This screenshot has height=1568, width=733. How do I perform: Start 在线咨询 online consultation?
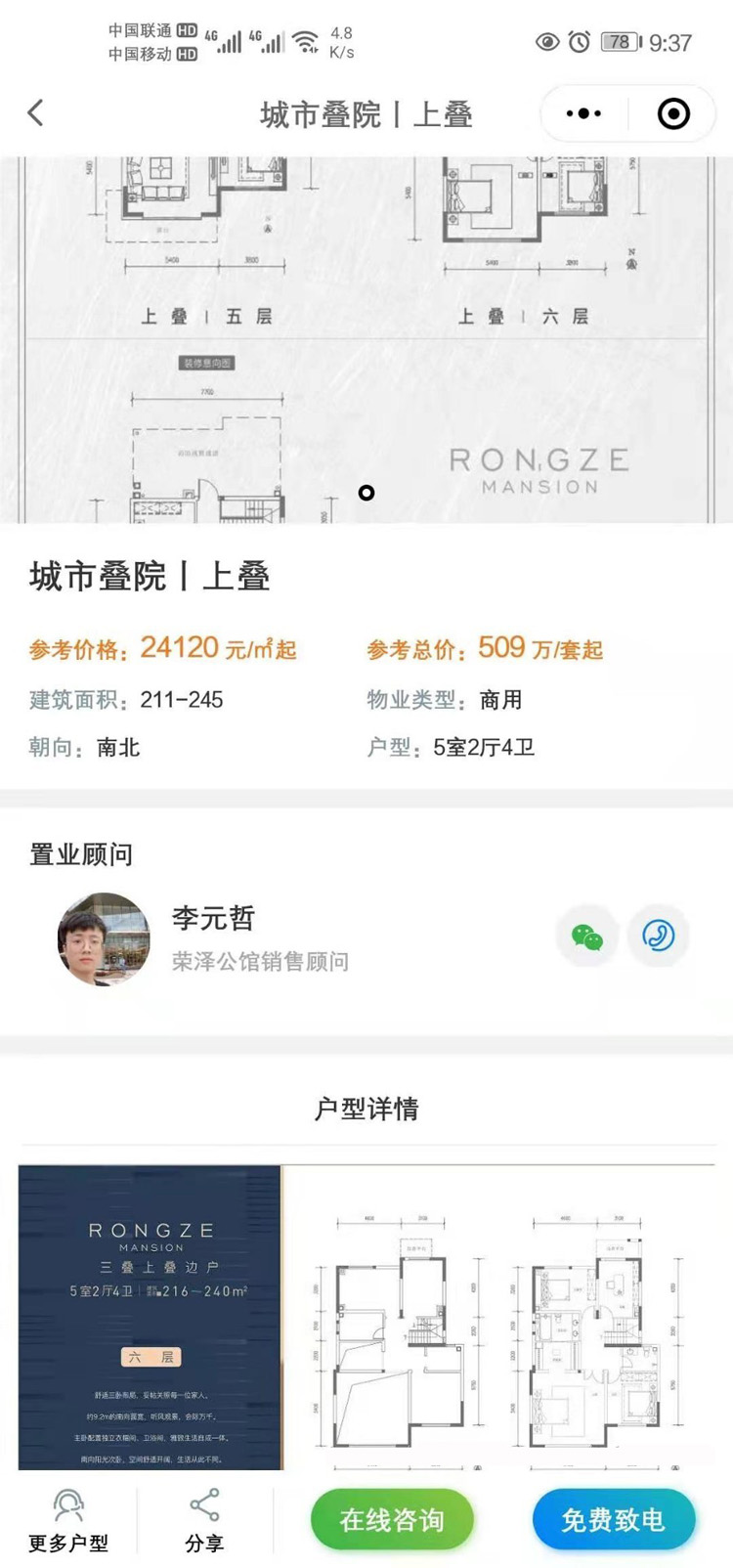(x=392, y=1520)
